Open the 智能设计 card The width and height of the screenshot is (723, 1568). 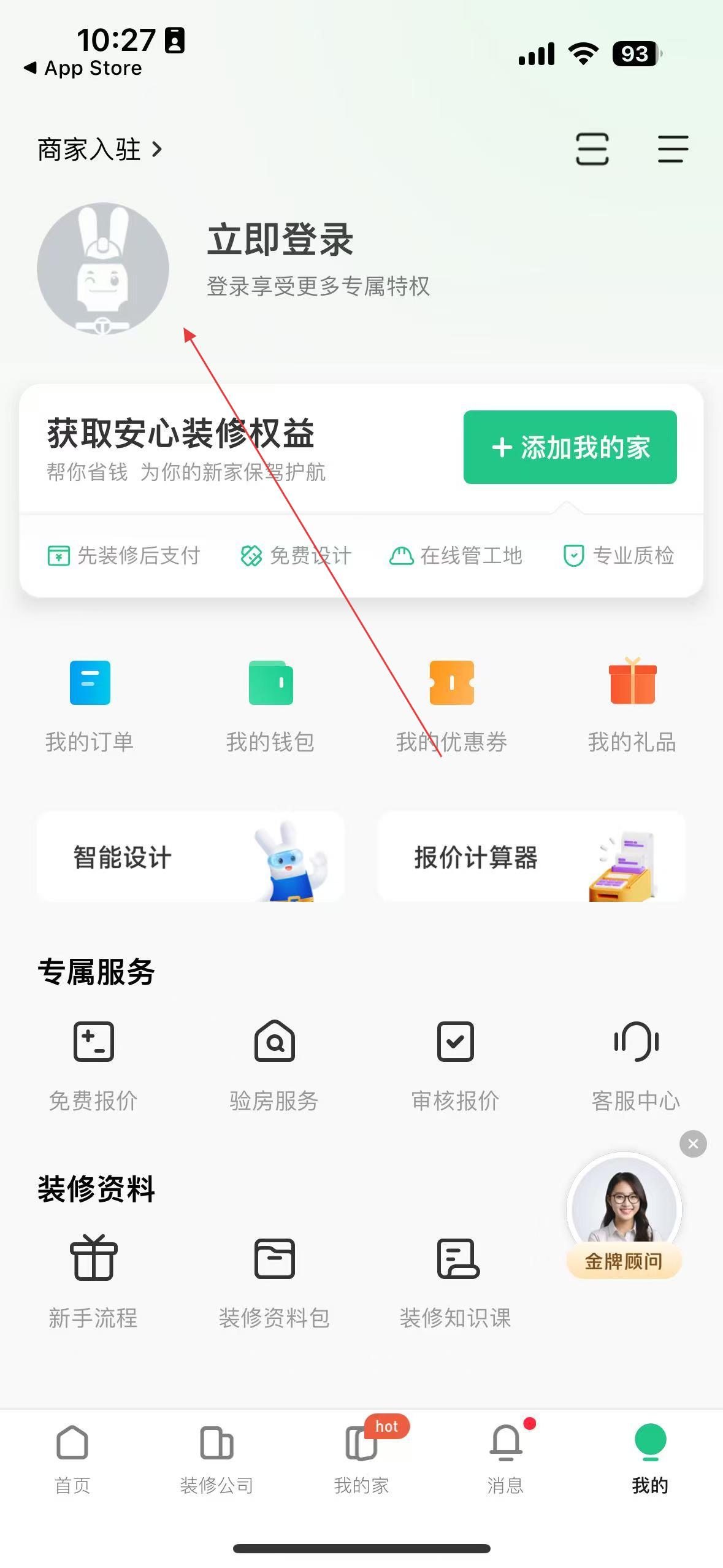[x=191, y=857]
